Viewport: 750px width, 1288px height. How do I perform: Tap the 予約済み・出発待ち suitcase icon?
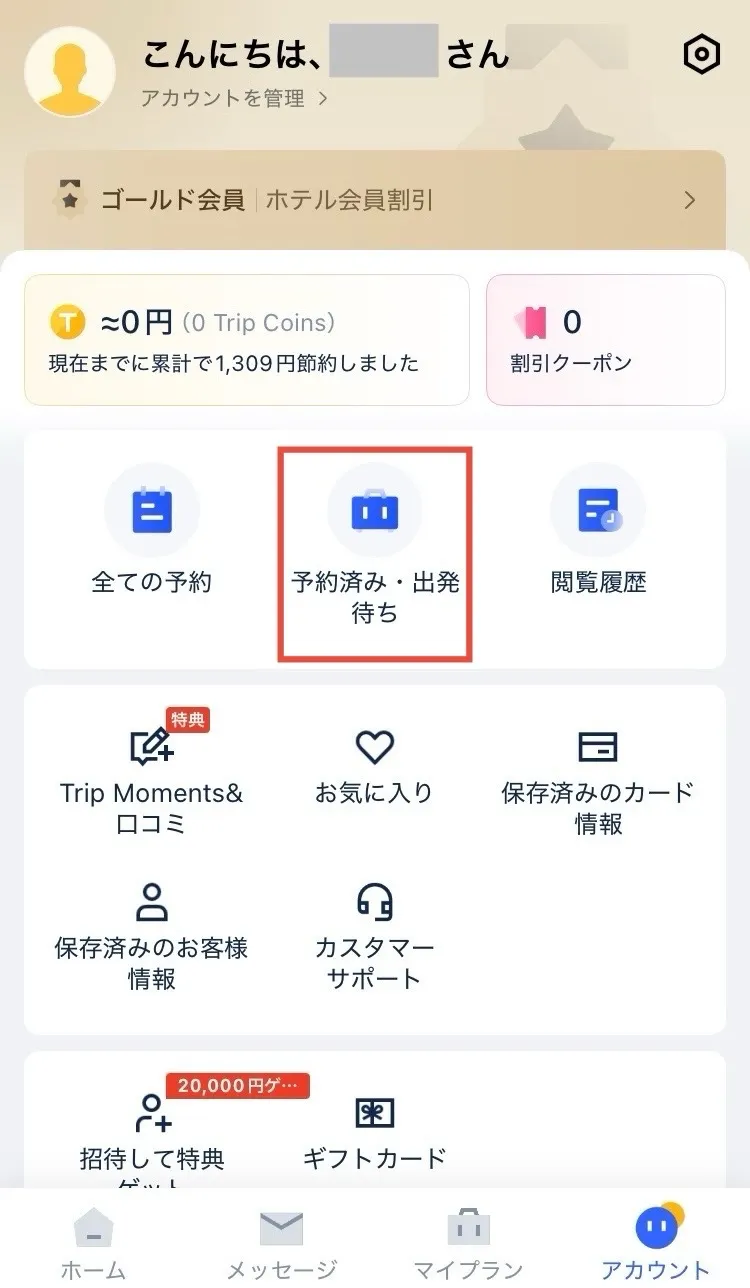pyautogui.click(x=375, y=510)
